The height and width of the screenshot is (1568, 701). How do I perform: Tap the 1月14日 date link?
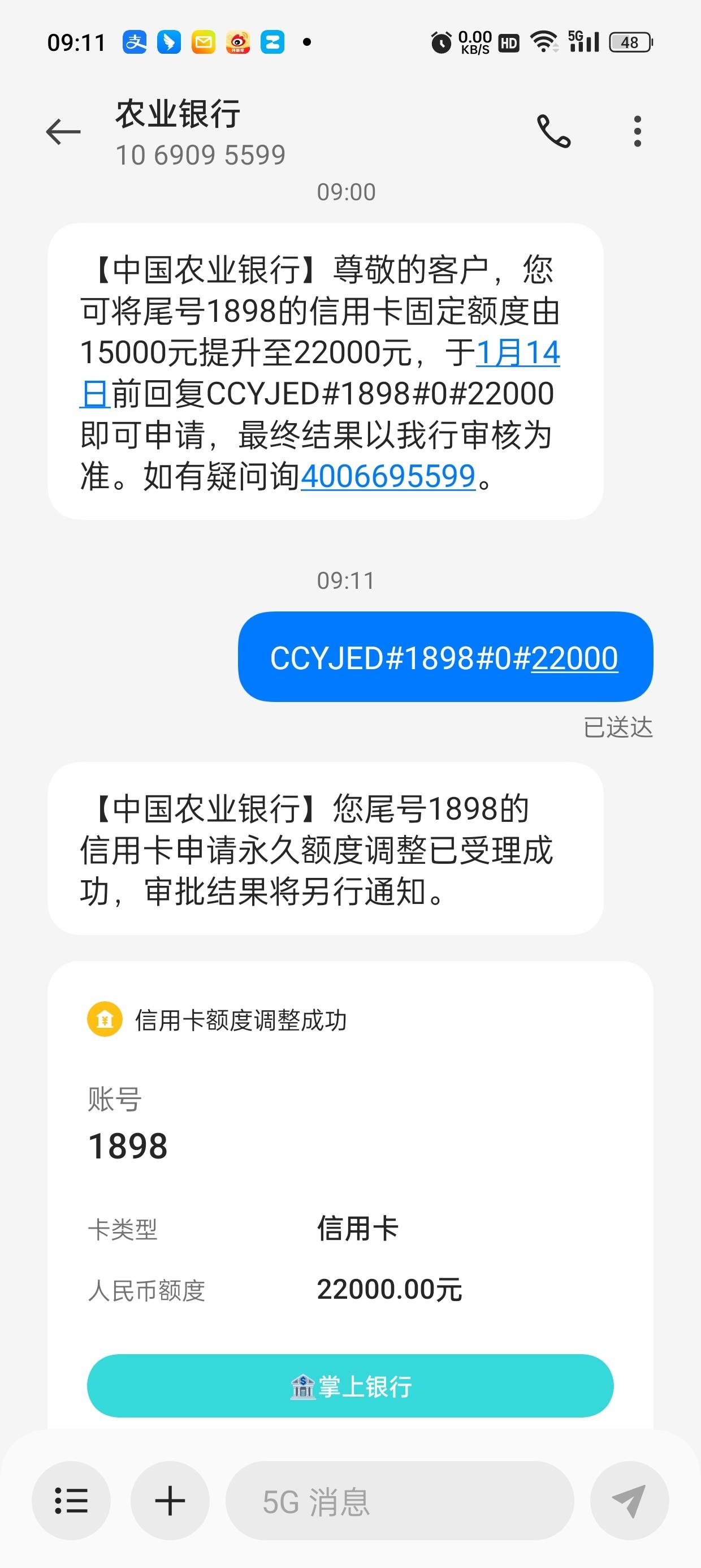click(319, 373)
